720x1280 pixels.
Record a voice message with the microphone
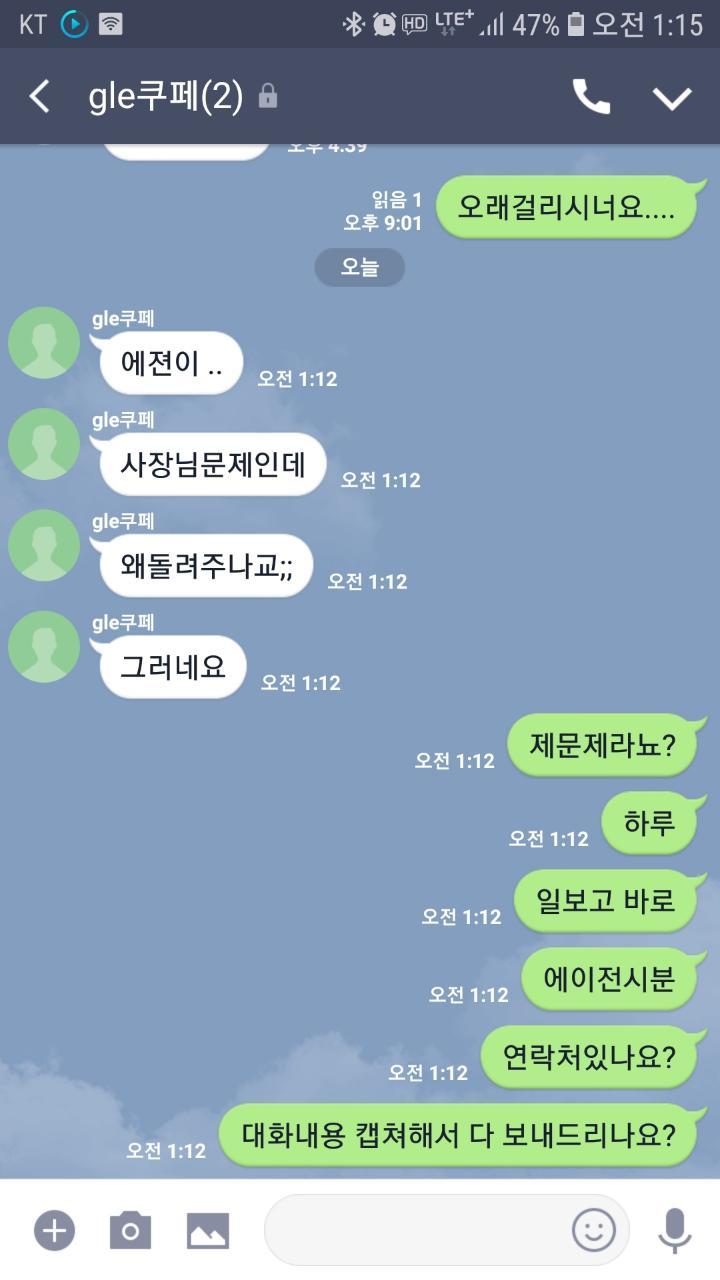click(x=675, y=1230)
